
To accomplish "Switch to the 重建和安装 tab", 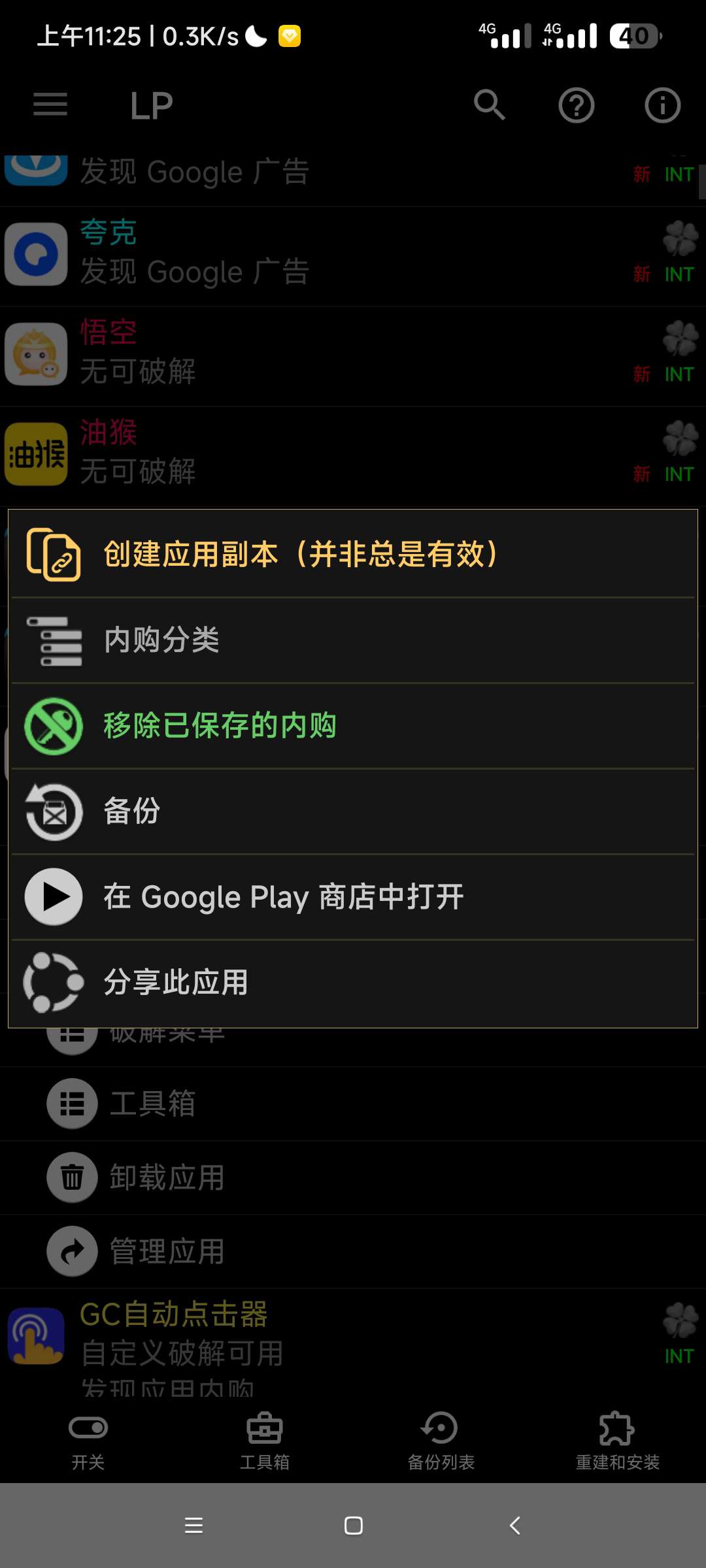I will [x=617, y=1441].
